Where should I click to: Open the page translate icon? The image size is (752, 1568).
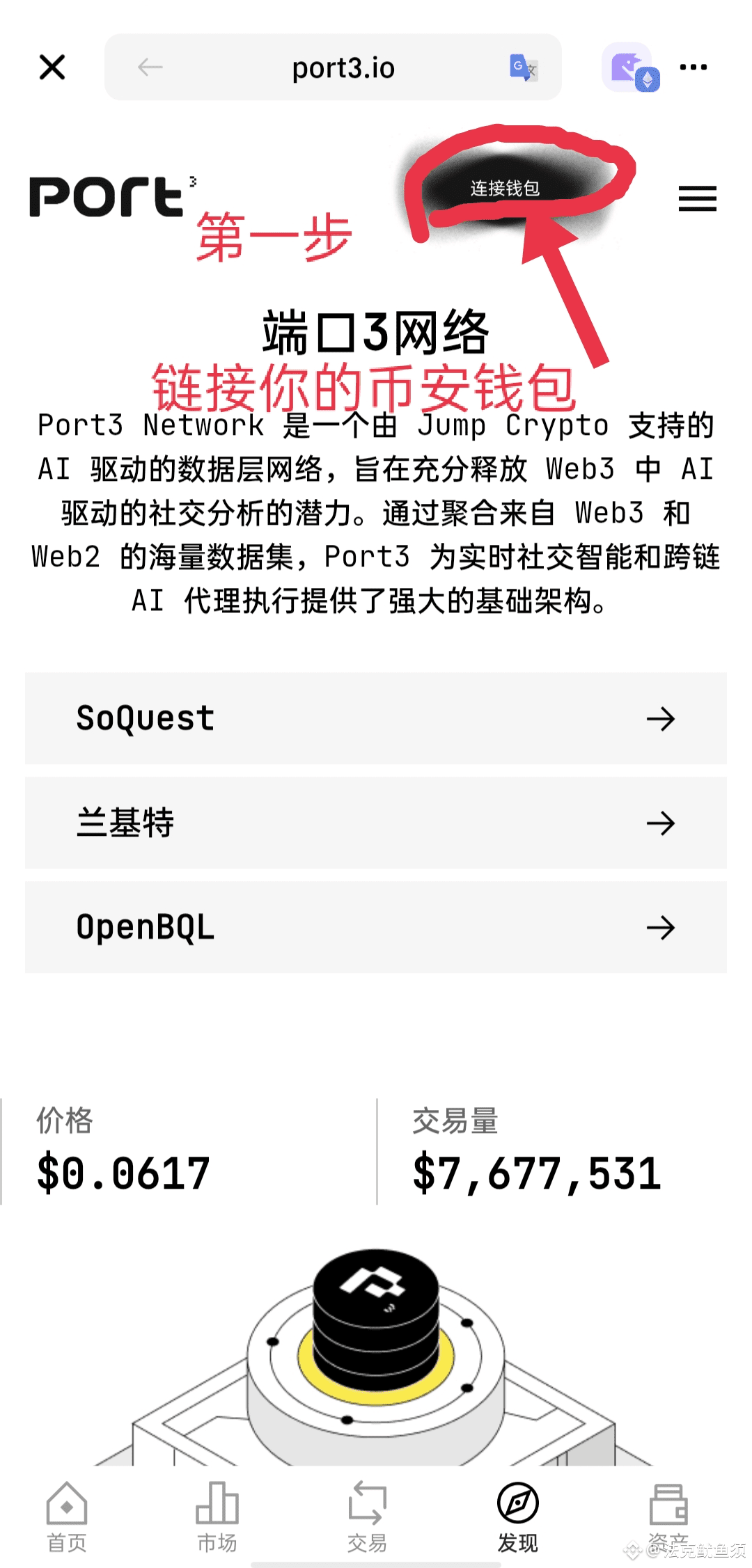coord(523,68)
